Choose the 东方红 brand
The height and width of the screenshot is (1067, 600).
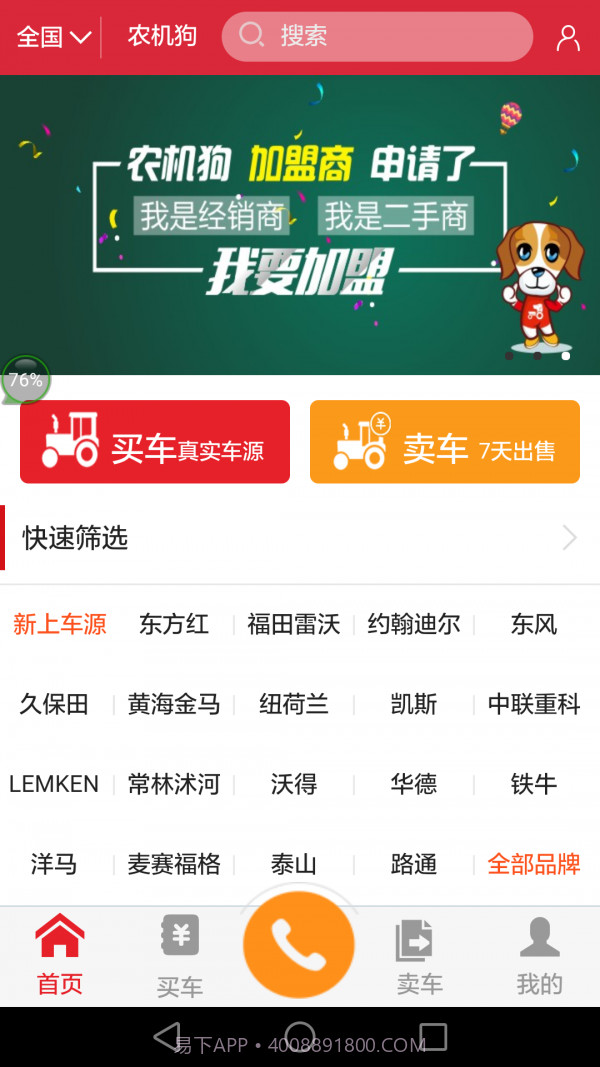[174, 625]
